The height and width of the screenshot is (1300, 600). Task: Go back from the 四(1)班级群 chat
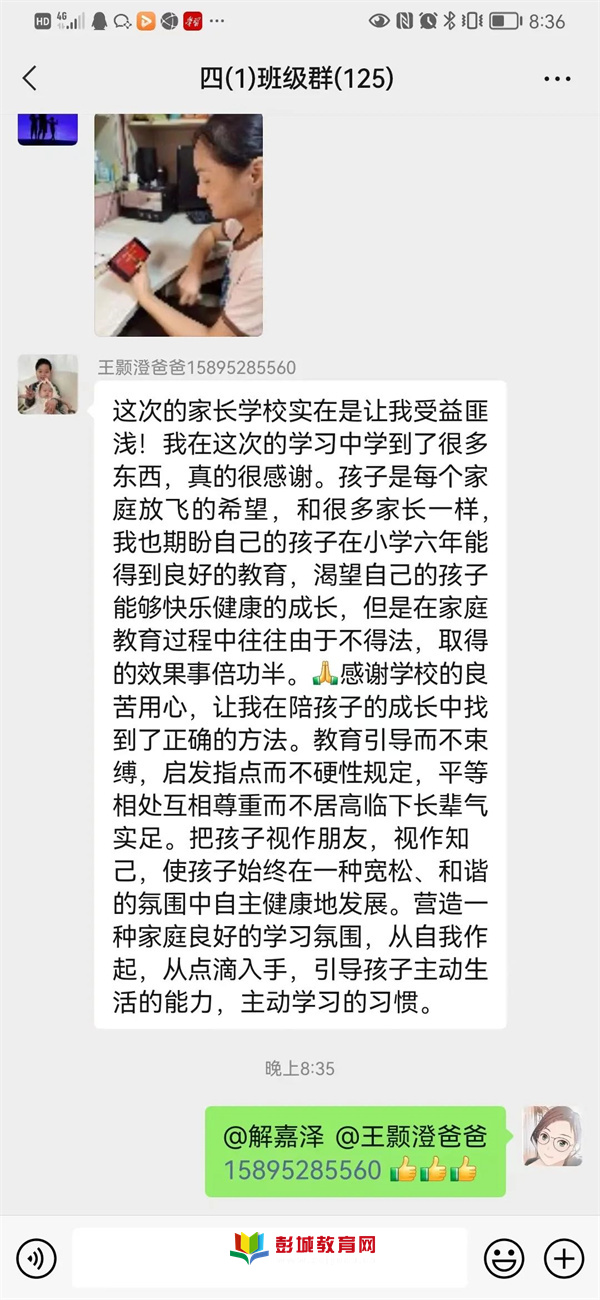[x=29, y=78]
